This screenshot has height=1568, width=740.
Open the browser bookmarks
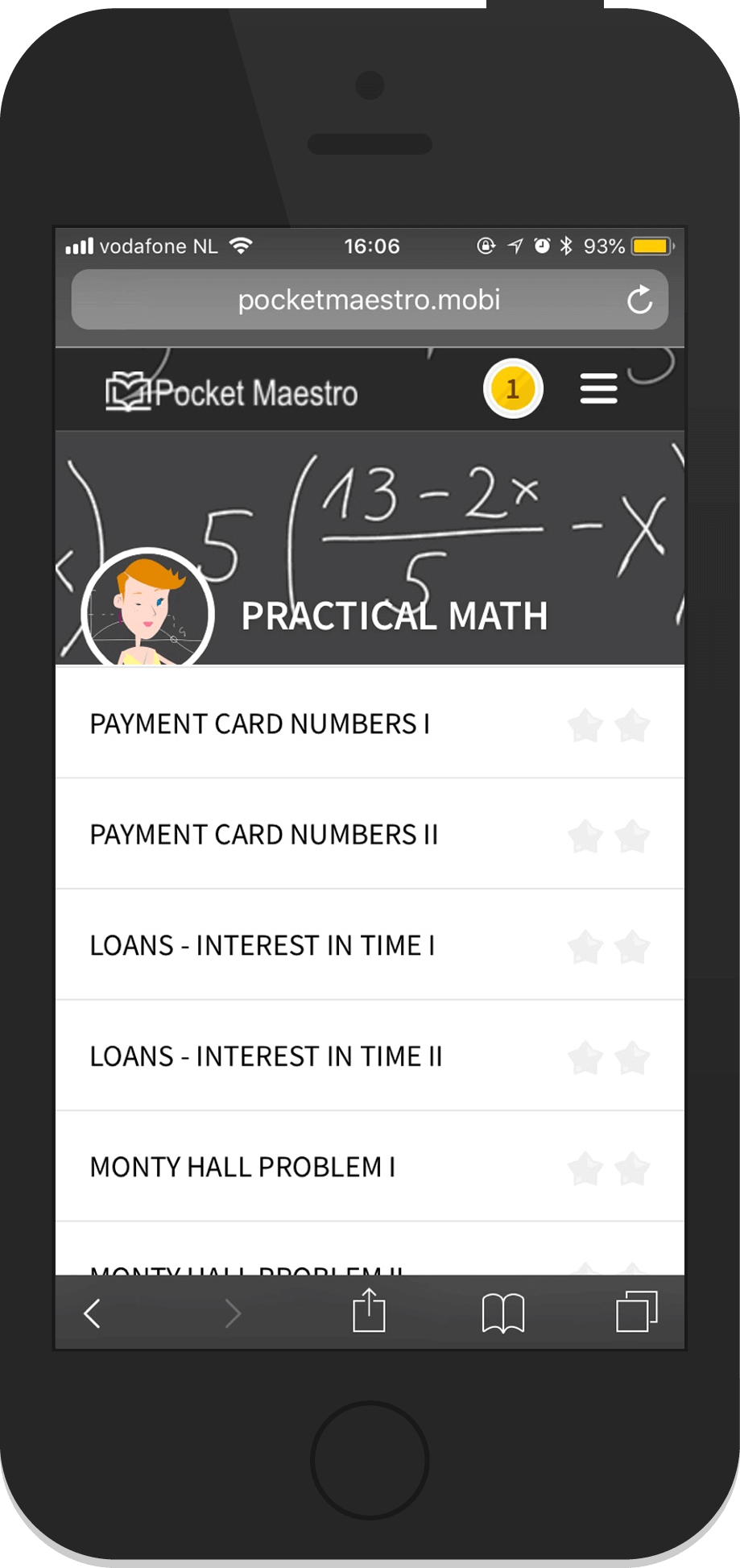(x=503, y=1313)
